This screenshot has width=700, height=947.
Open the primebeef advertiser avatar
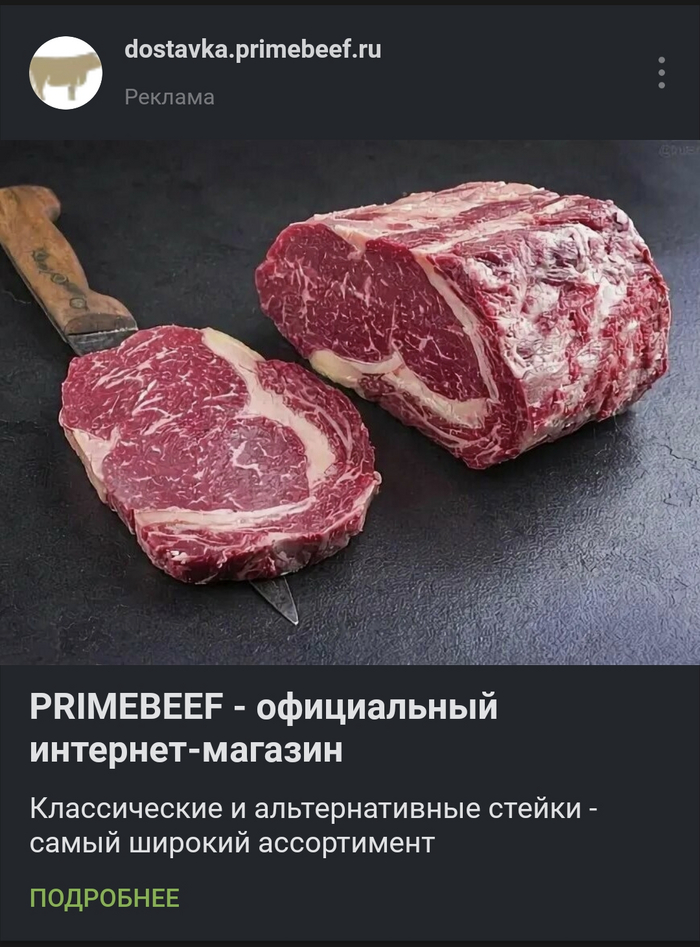pos(65,73)
